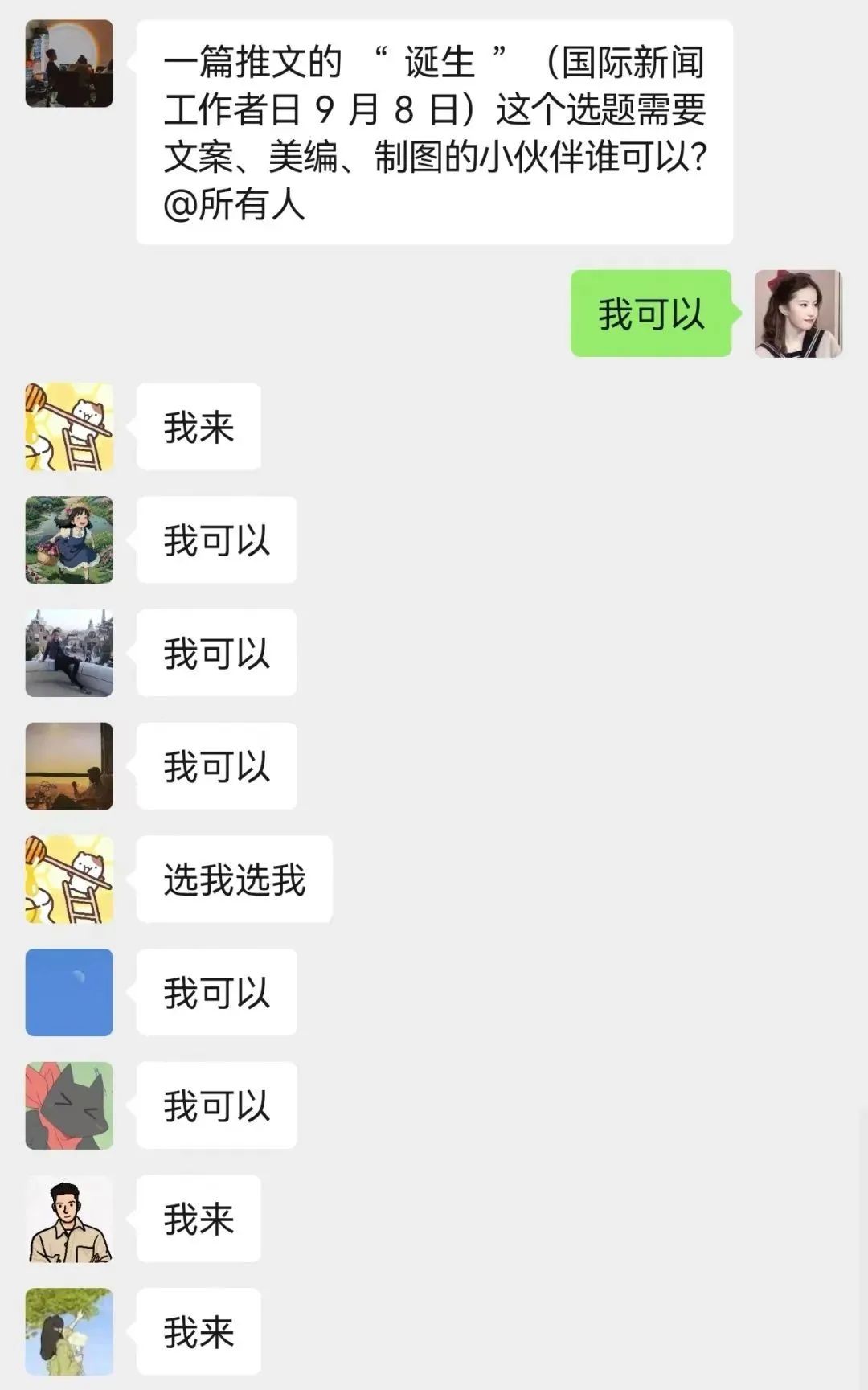Open the profile of the 选我选我 sender
868x1390 pixels.
pyautogui.click(x=69, y=879)
